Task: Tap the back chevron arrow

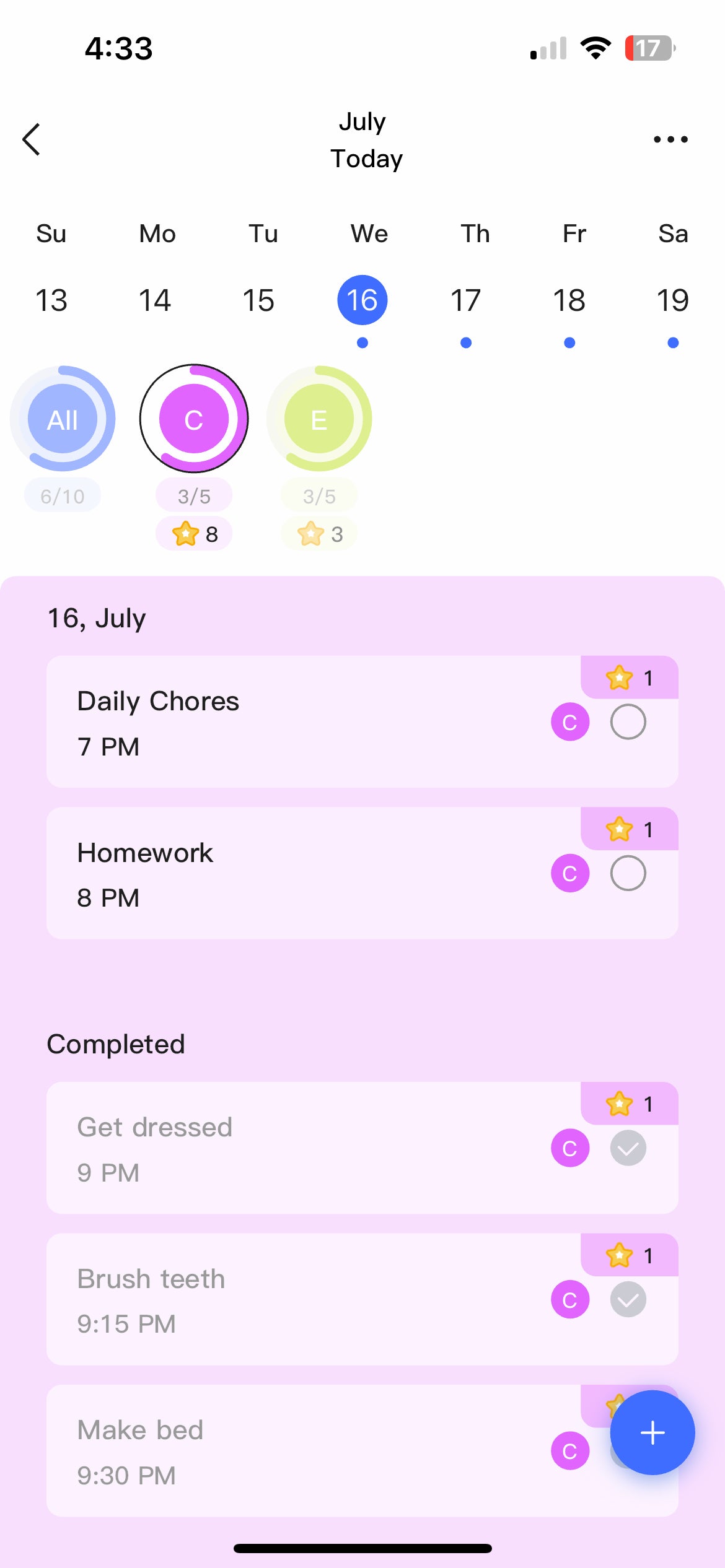Action: [32, 139]
